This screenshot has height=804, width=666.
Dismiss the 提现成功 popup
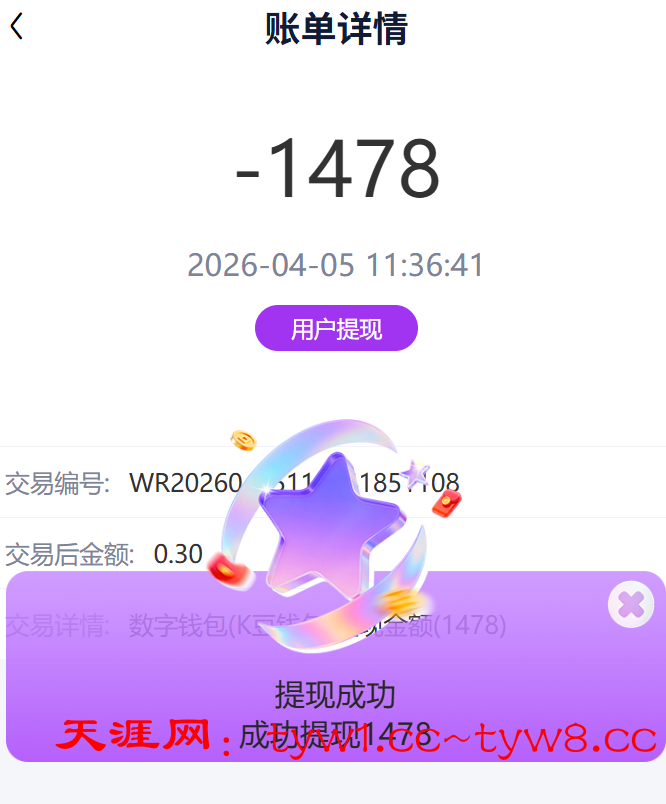click(630, 603)
